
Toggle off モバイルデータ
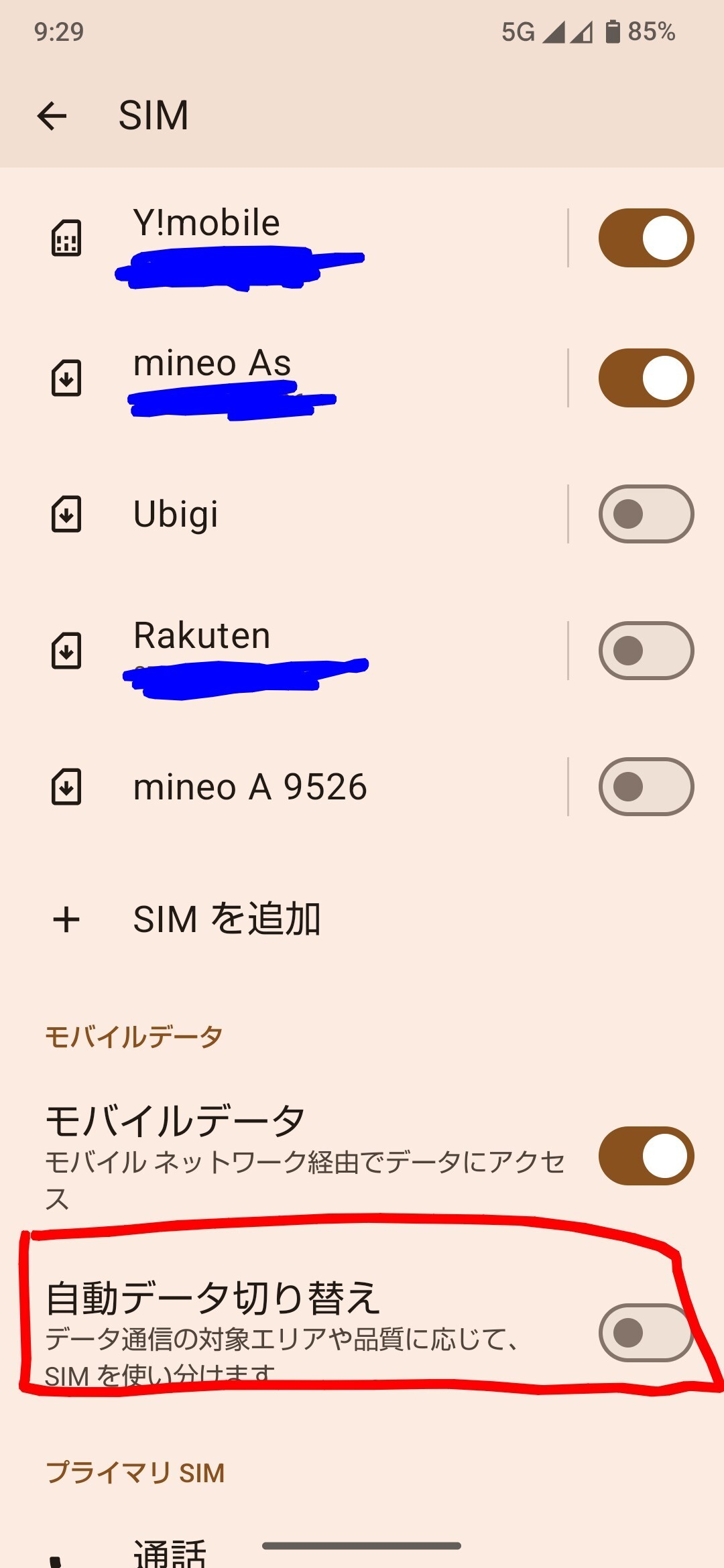pyautogui.click(x=646, y=1156)
